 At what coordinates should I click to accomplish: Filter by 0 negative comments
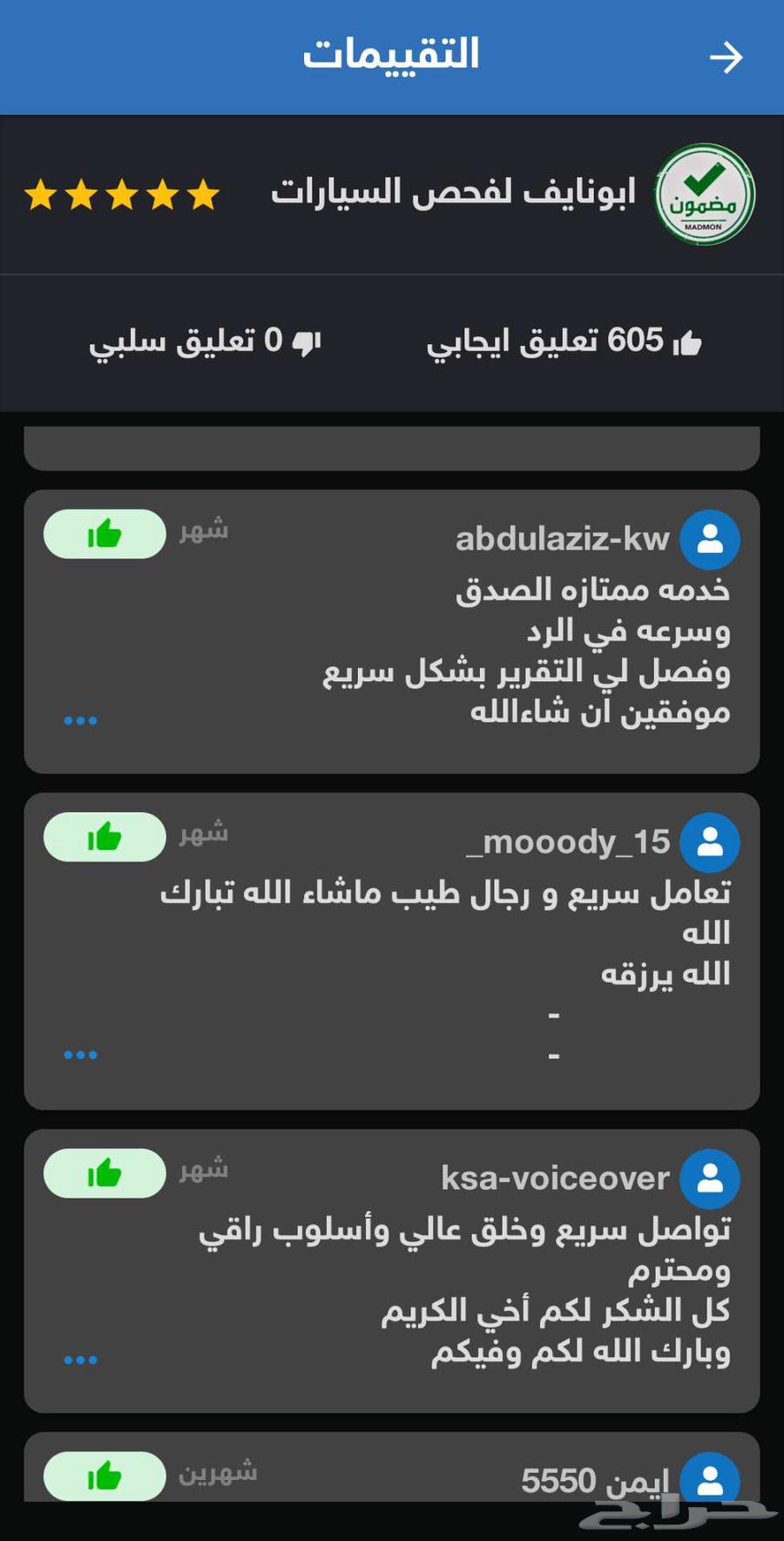coord(205,341)
